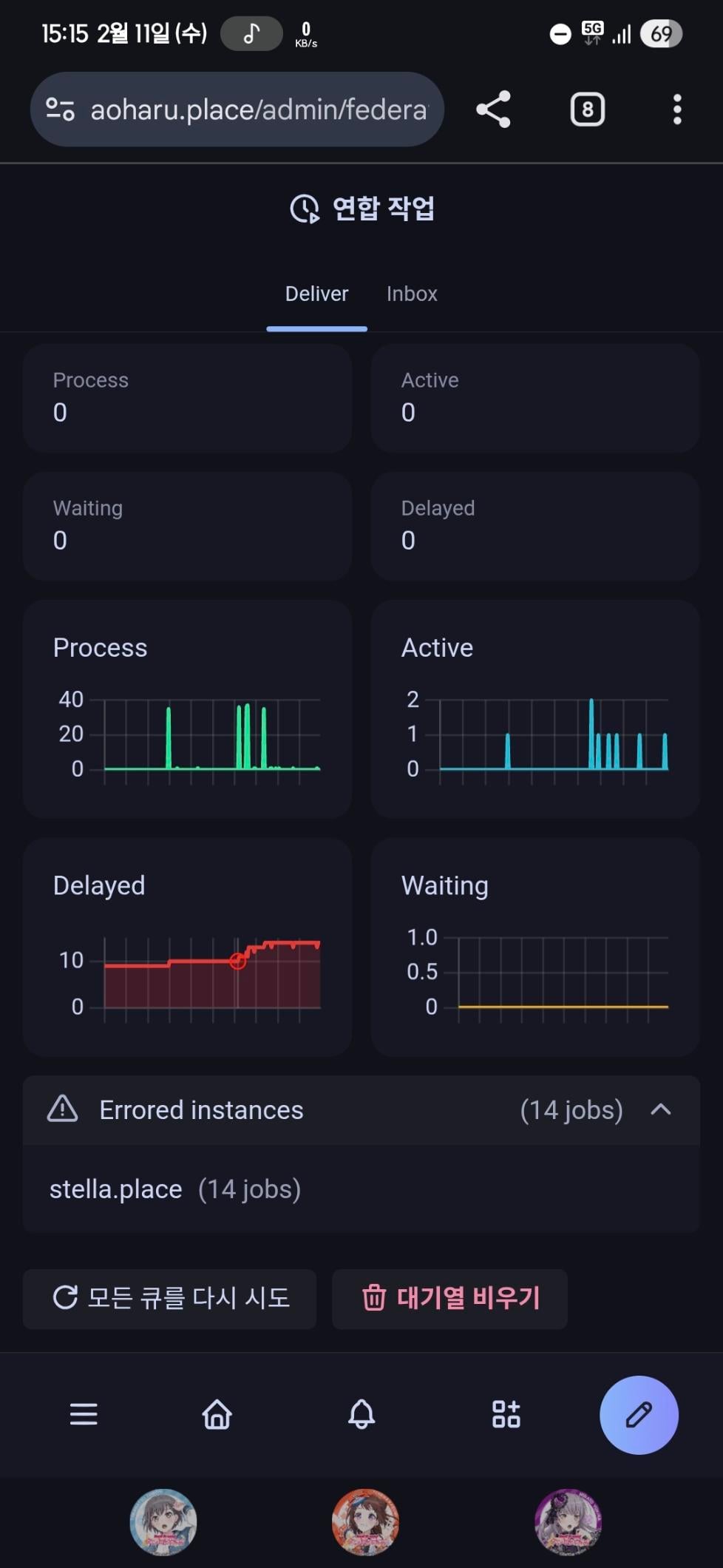723x1568 pixels.
Task: Share this page from the browser toolbar
Action: pos(493,109)
